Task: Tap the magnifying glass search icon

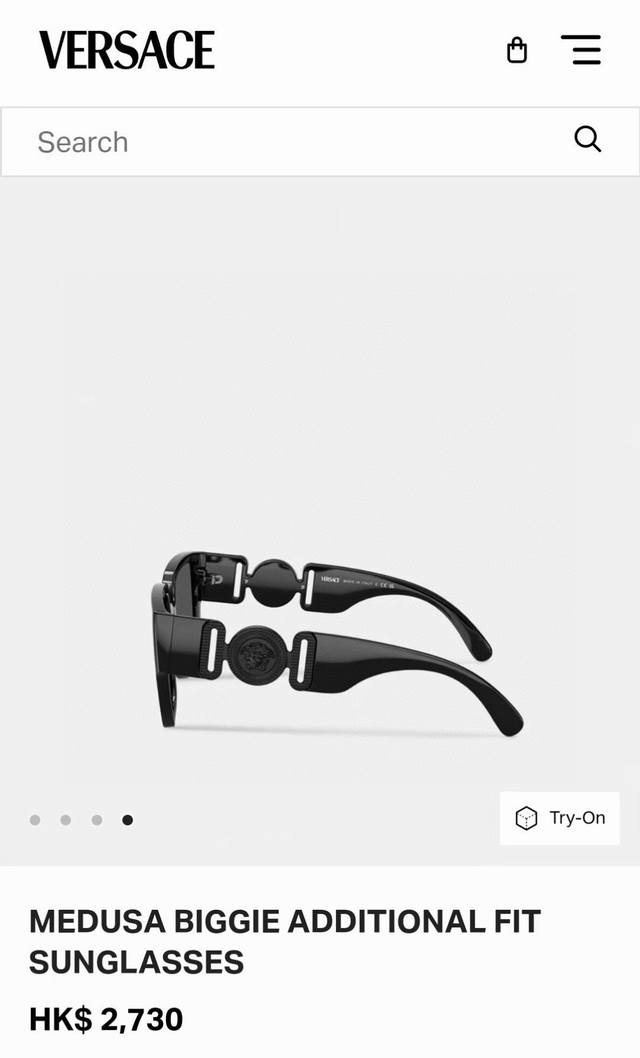Action: [x=588, y=140]
